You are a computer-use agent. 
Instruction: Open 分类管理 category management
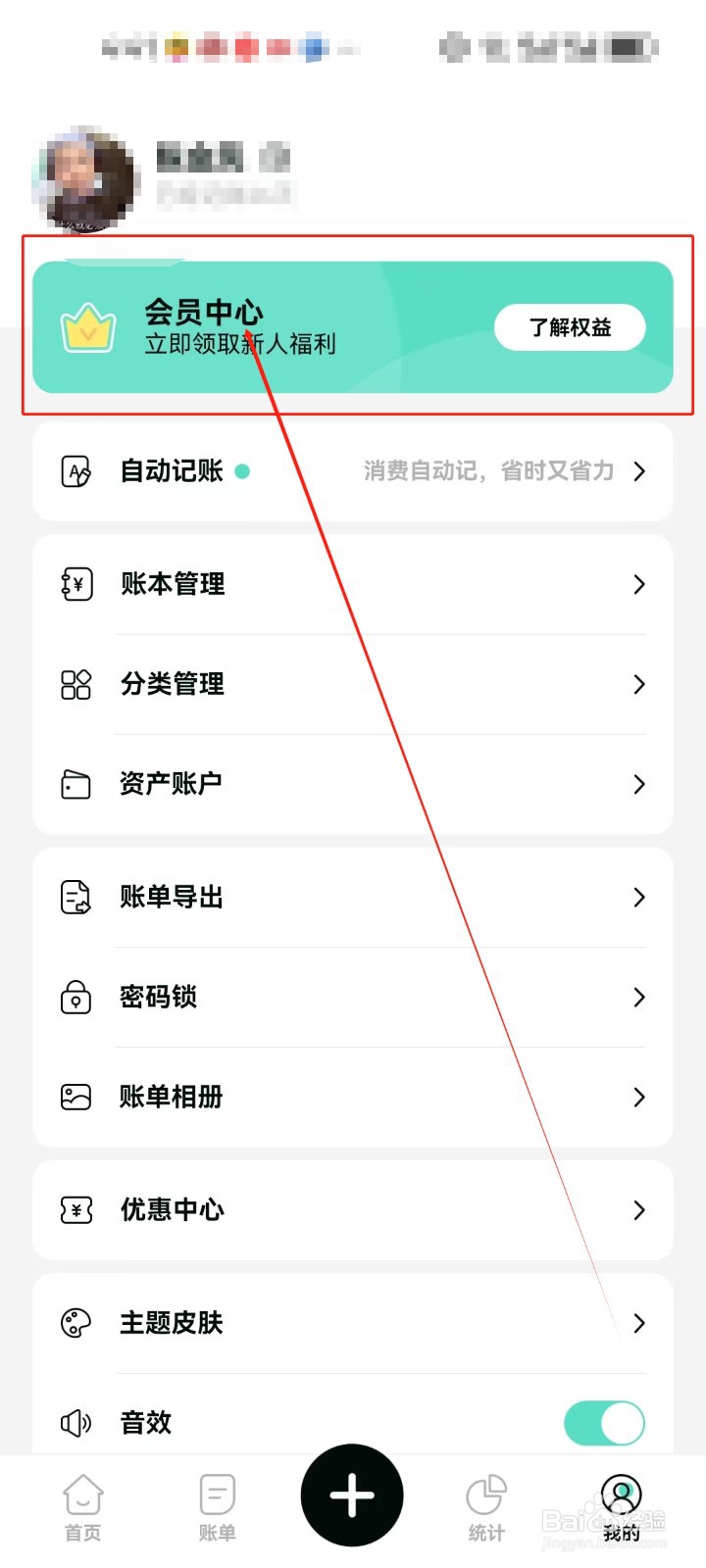(x=172, y=685)
